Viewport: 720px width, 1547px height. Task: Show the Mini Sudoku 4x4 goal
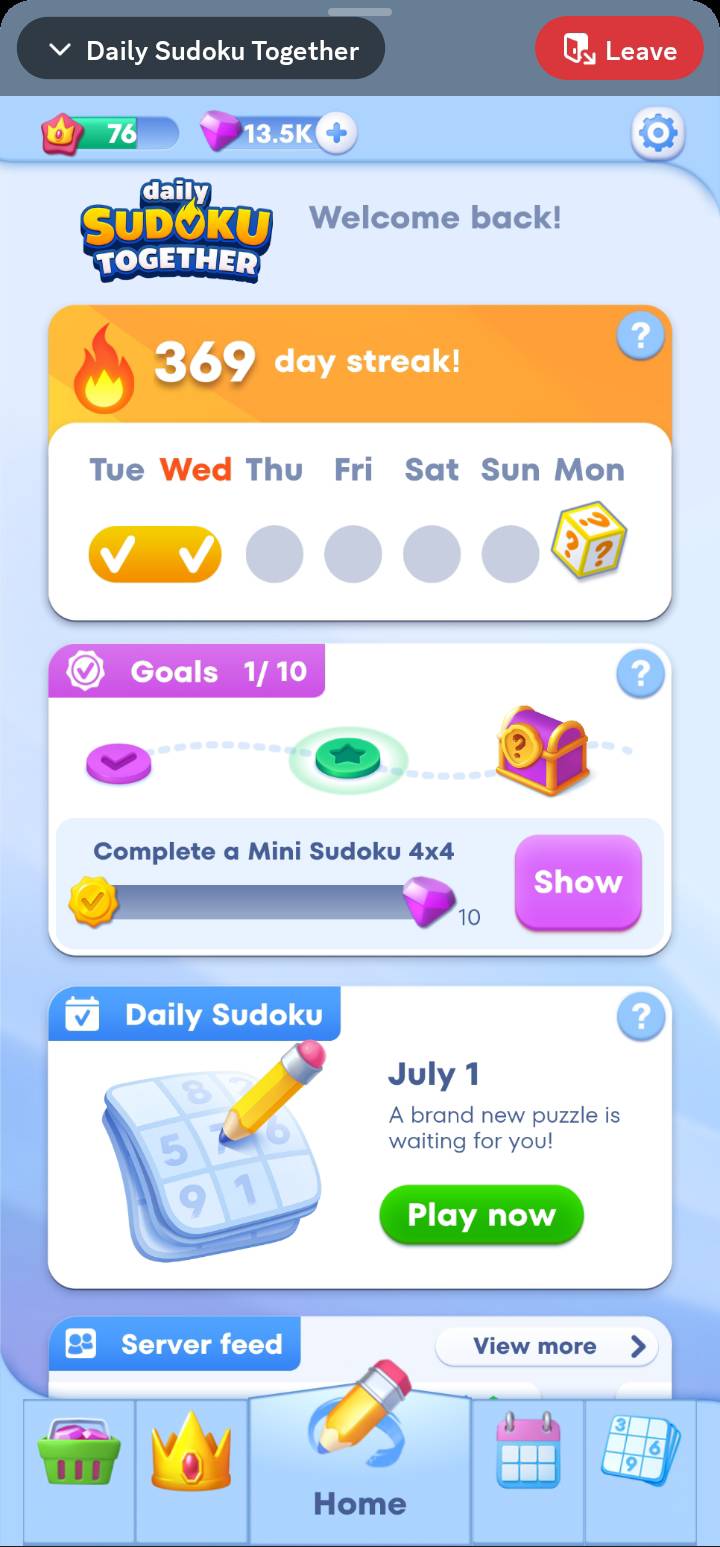(578, 882)
